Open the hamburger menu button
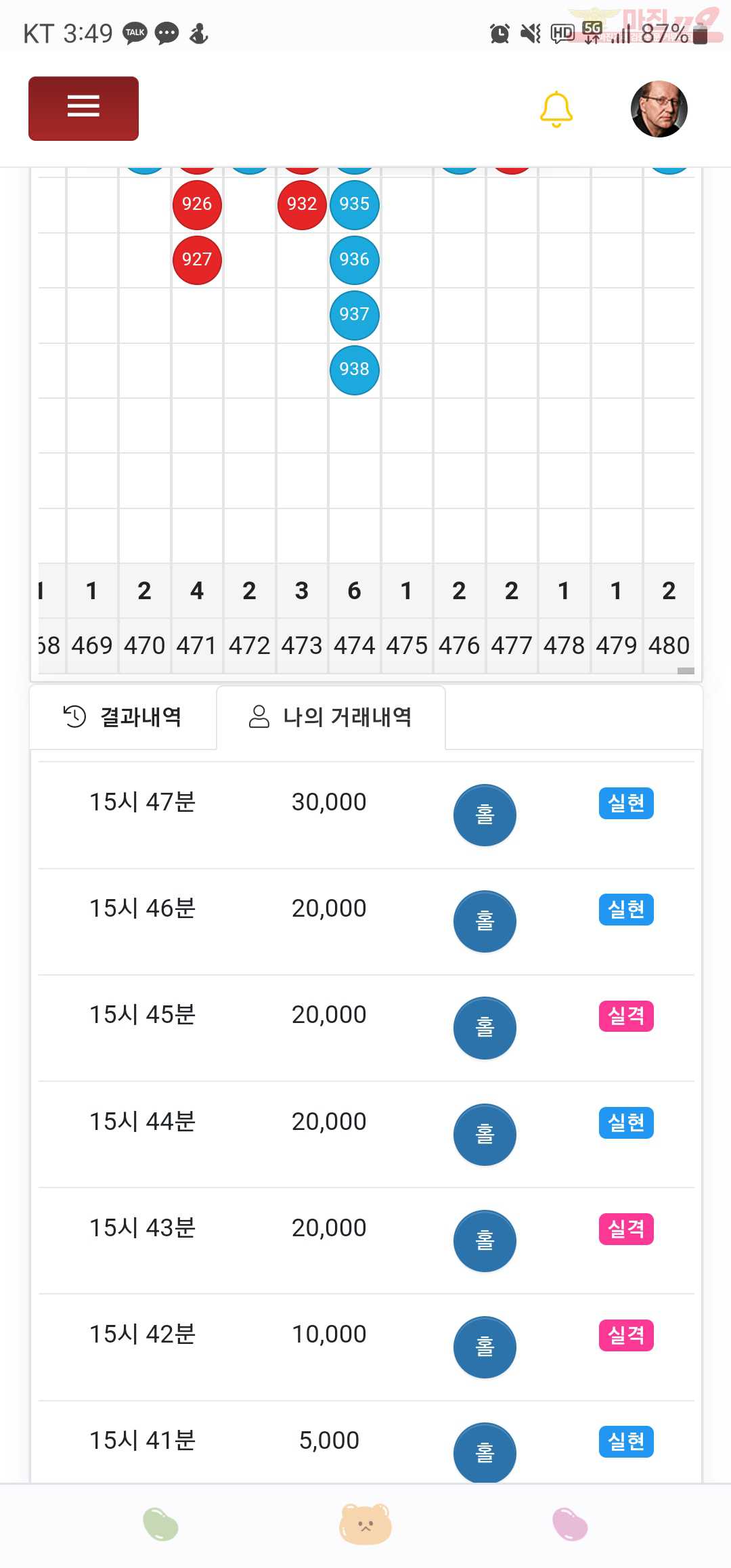731x1568 pixels. coord(83,108)
